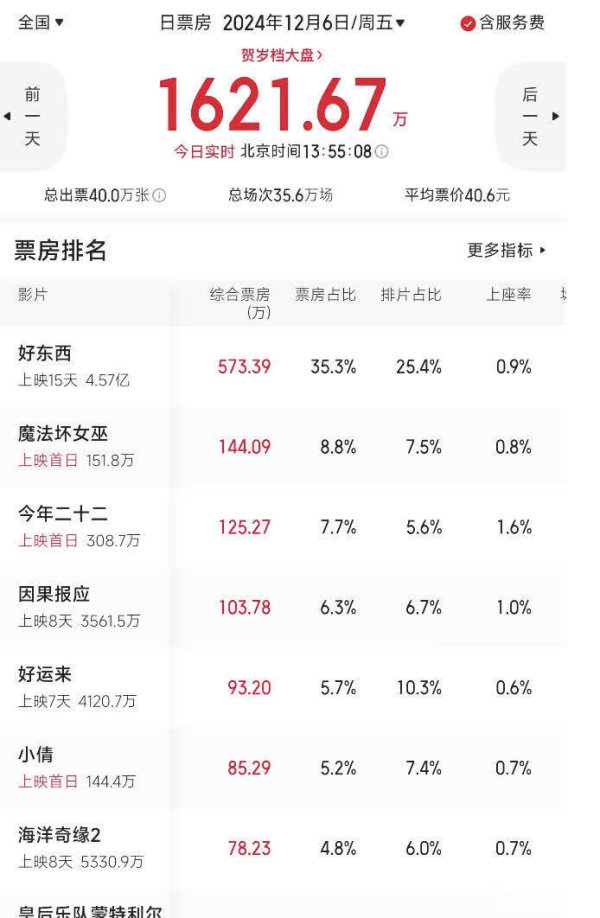Show info for 总出票

(x=160, y=196)
